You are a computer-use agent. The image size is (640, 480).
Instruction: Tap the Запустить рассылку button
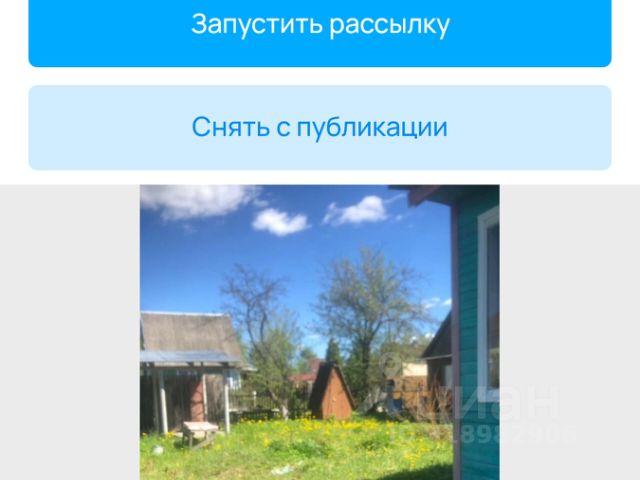coord(320,27)
